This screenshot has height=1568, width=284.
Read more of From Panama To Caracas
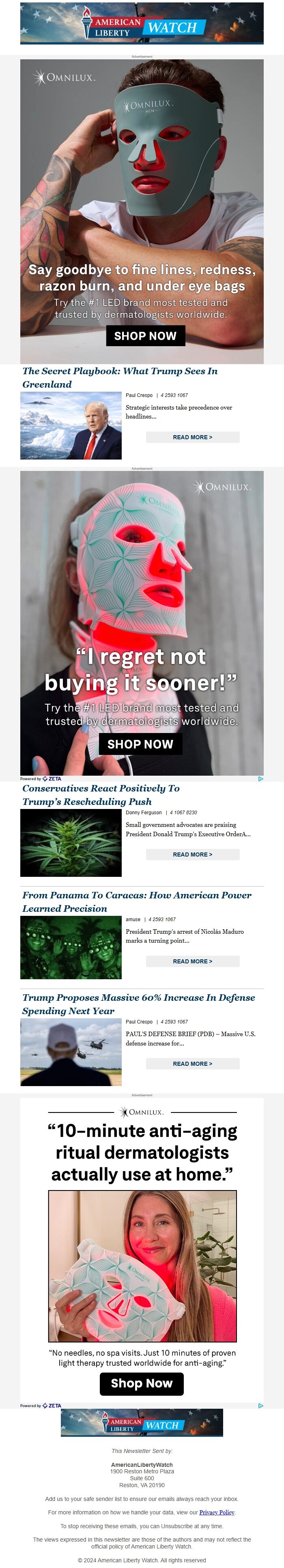pos(192,962)
